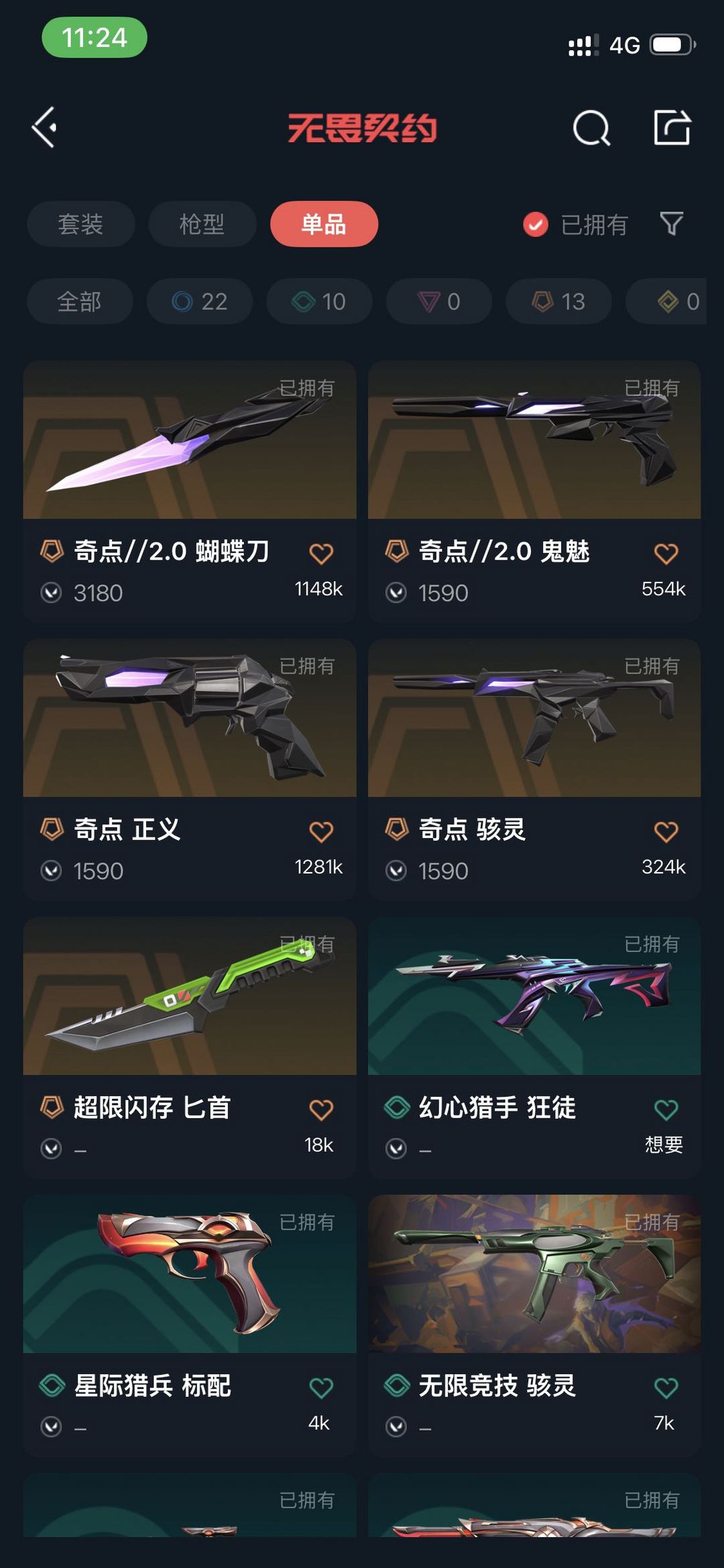724x1568 pixels.
Task: Toggle the heart on 无限竞技 骇灵
Action: point(665,1385)
